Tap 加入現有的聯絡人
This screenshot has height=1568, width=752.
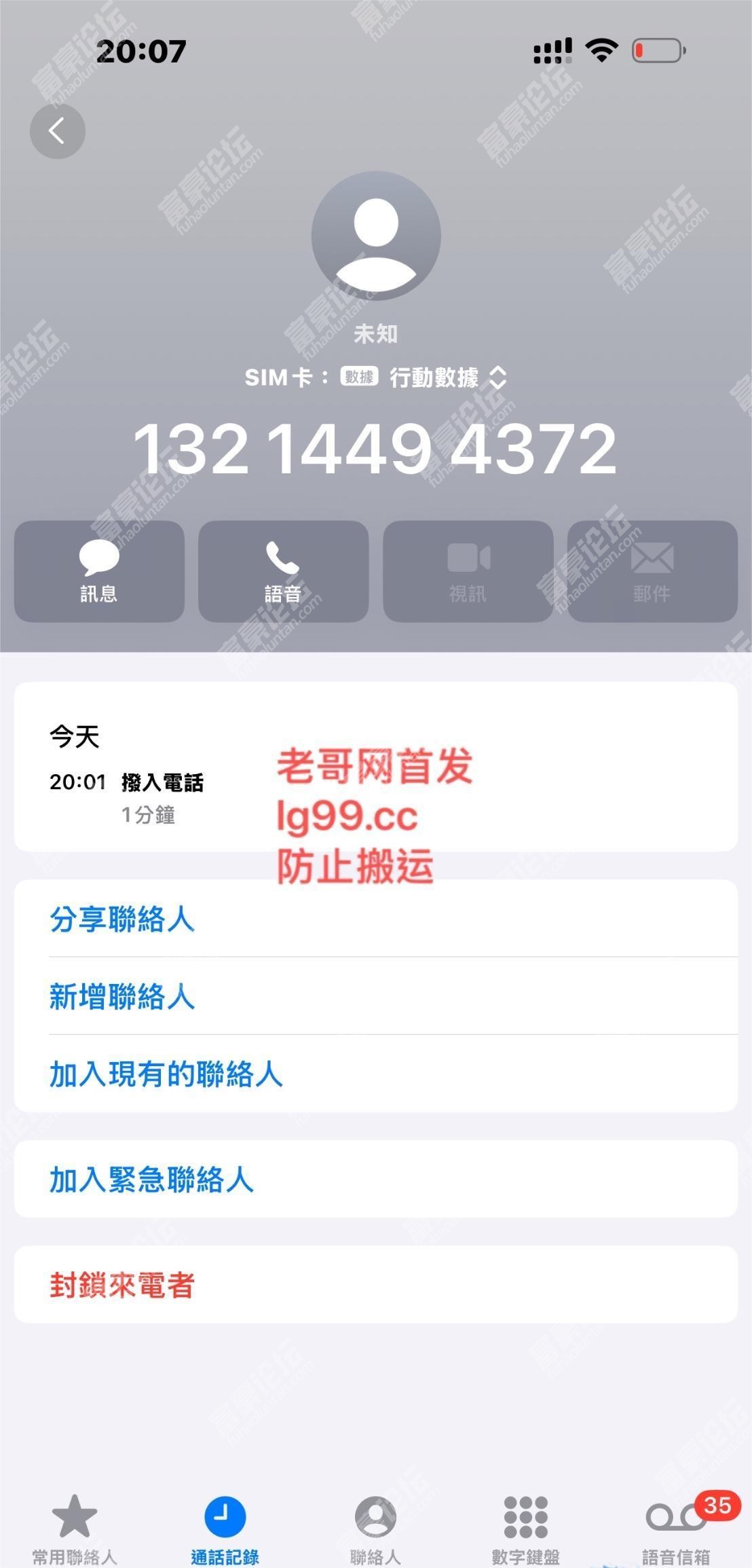(x=166, y=1074)
